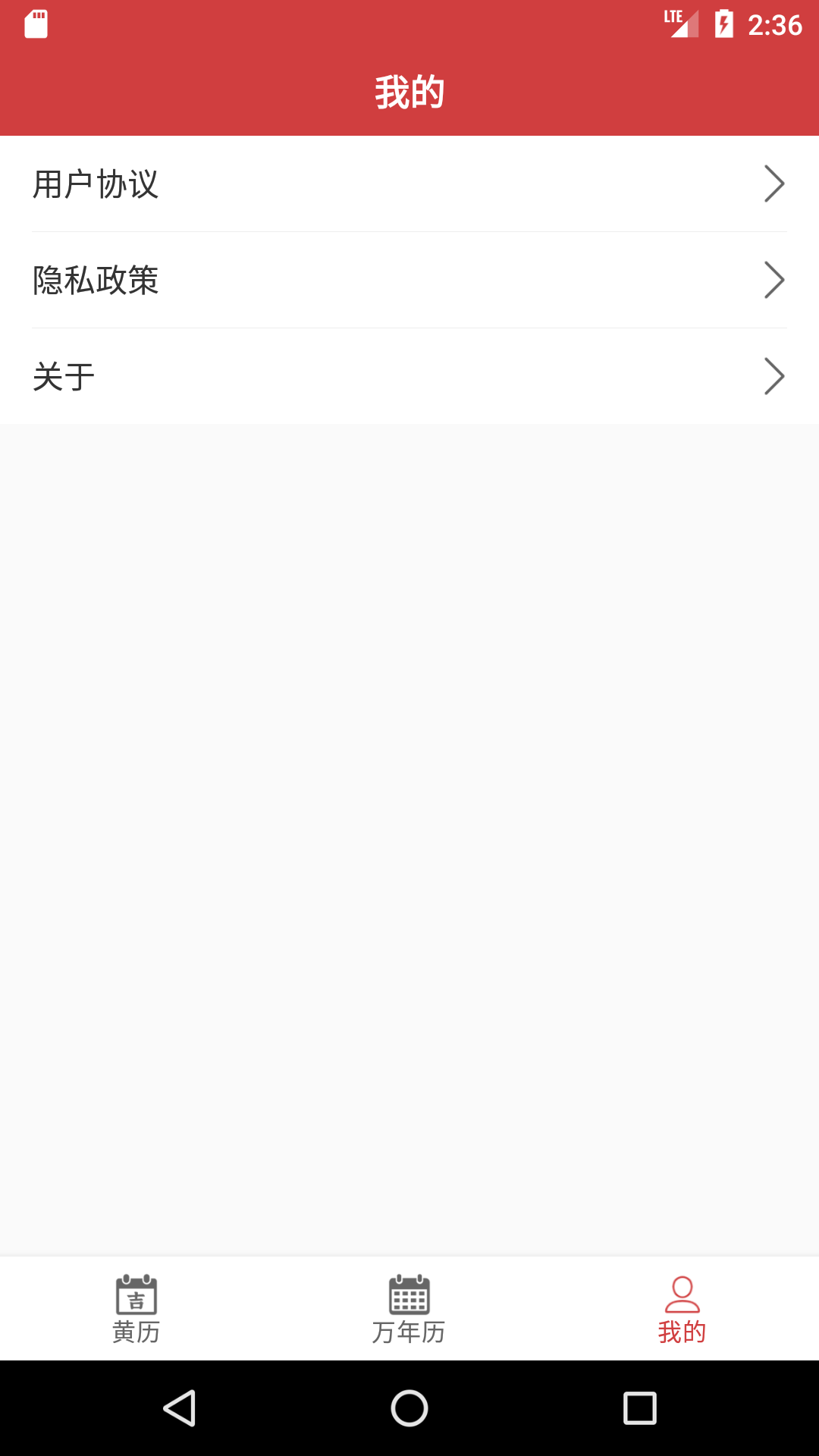The image size is (819, 1456).
Task: Open the 关于 (About) row
Action: [x=409, y=377]
